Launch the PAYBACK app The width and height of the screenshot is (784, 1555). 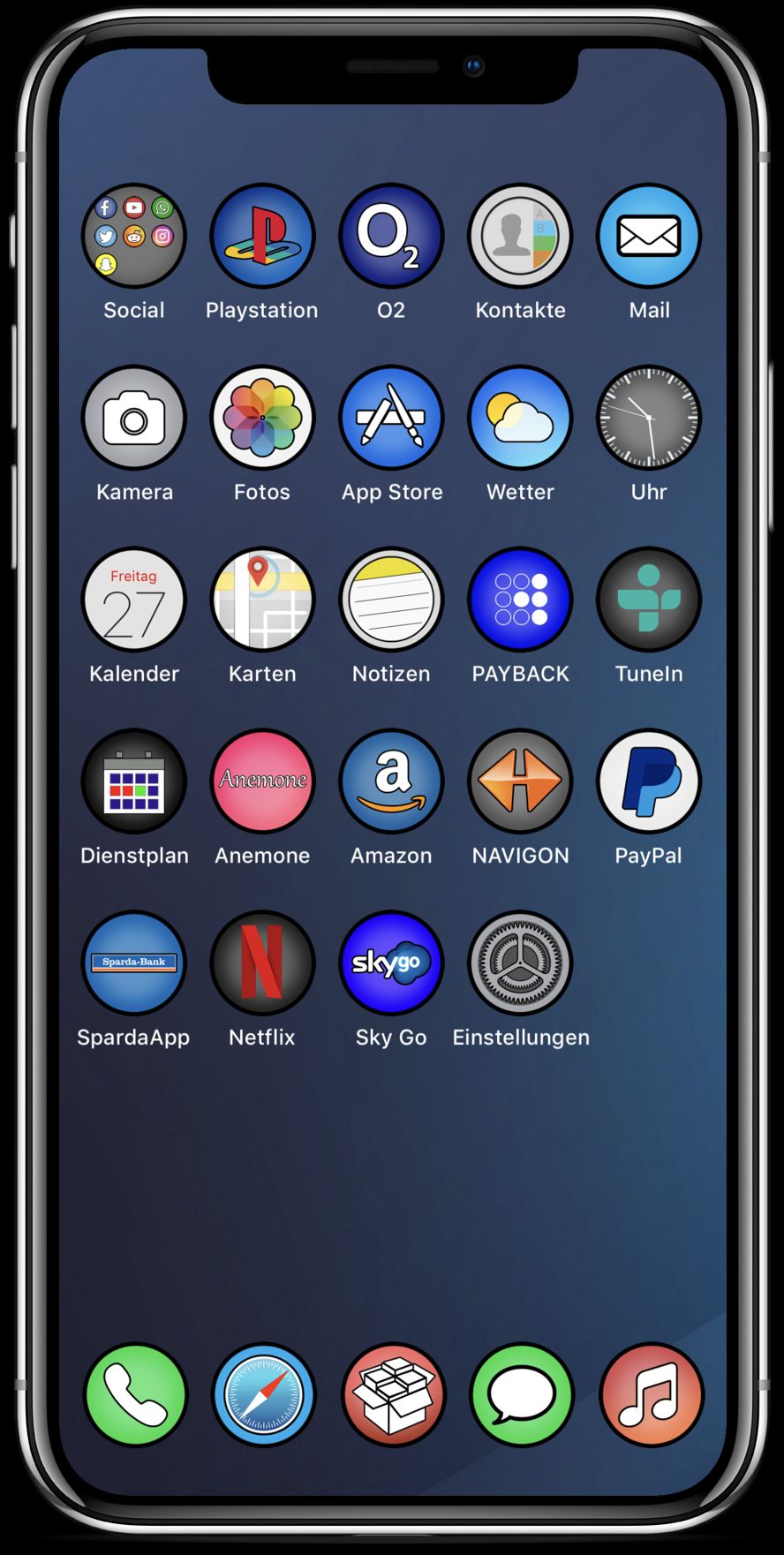tap(520, 600)
